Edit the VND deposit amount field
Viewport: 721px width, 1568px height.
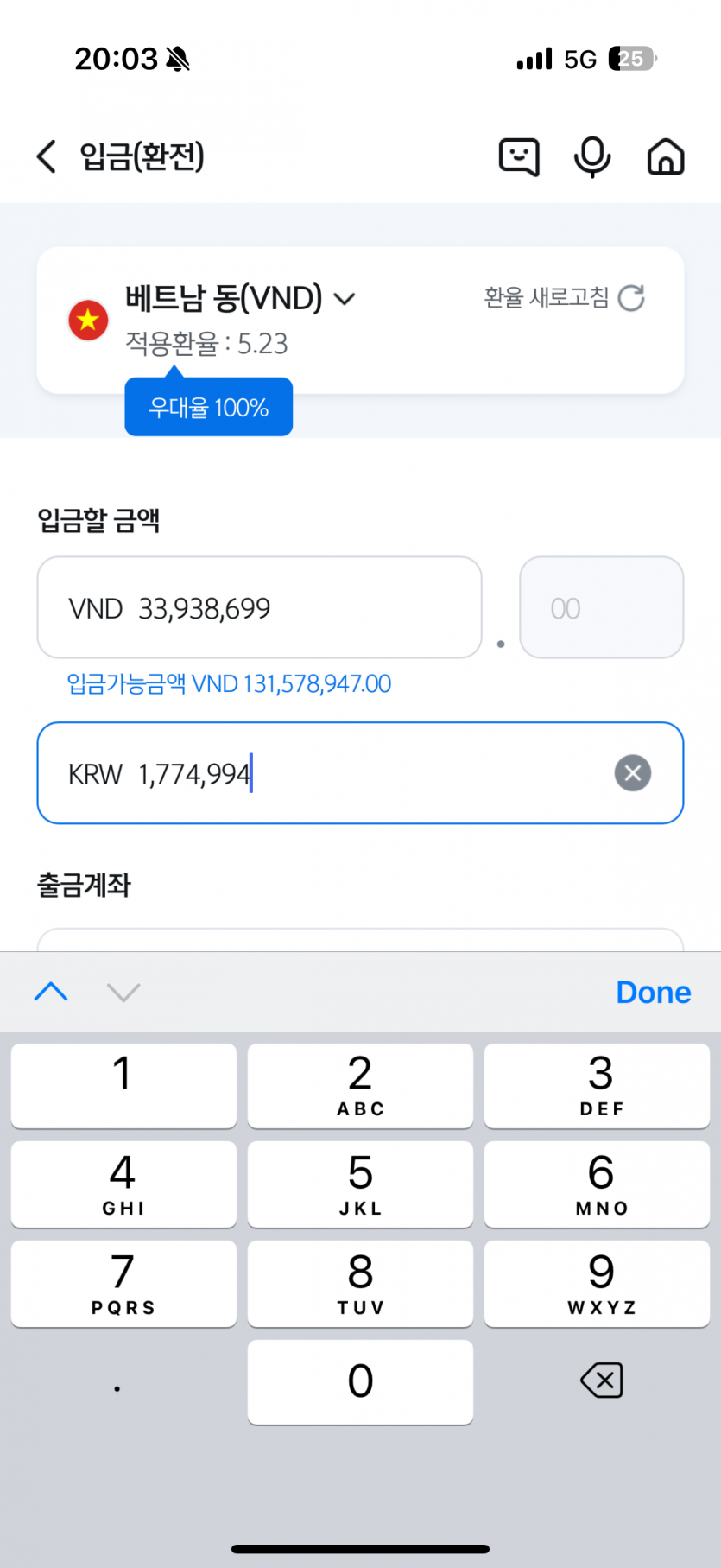pyautogui.click(x=259, y=608)
